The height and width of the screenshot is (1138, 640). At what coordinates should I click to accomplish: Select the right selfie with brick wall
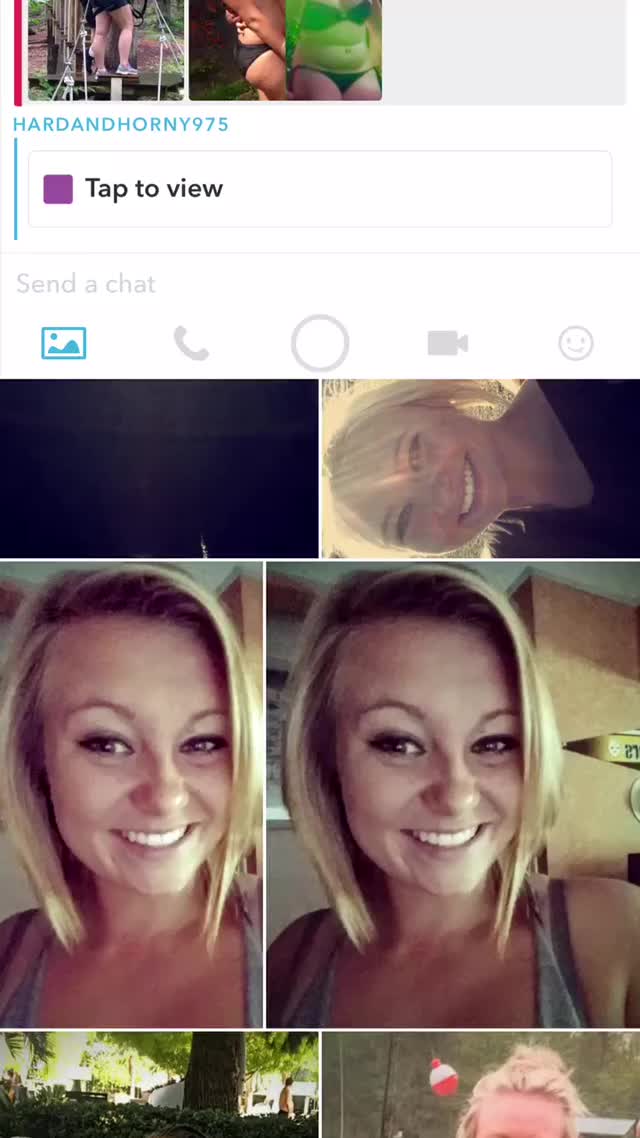tap(453, 795)
